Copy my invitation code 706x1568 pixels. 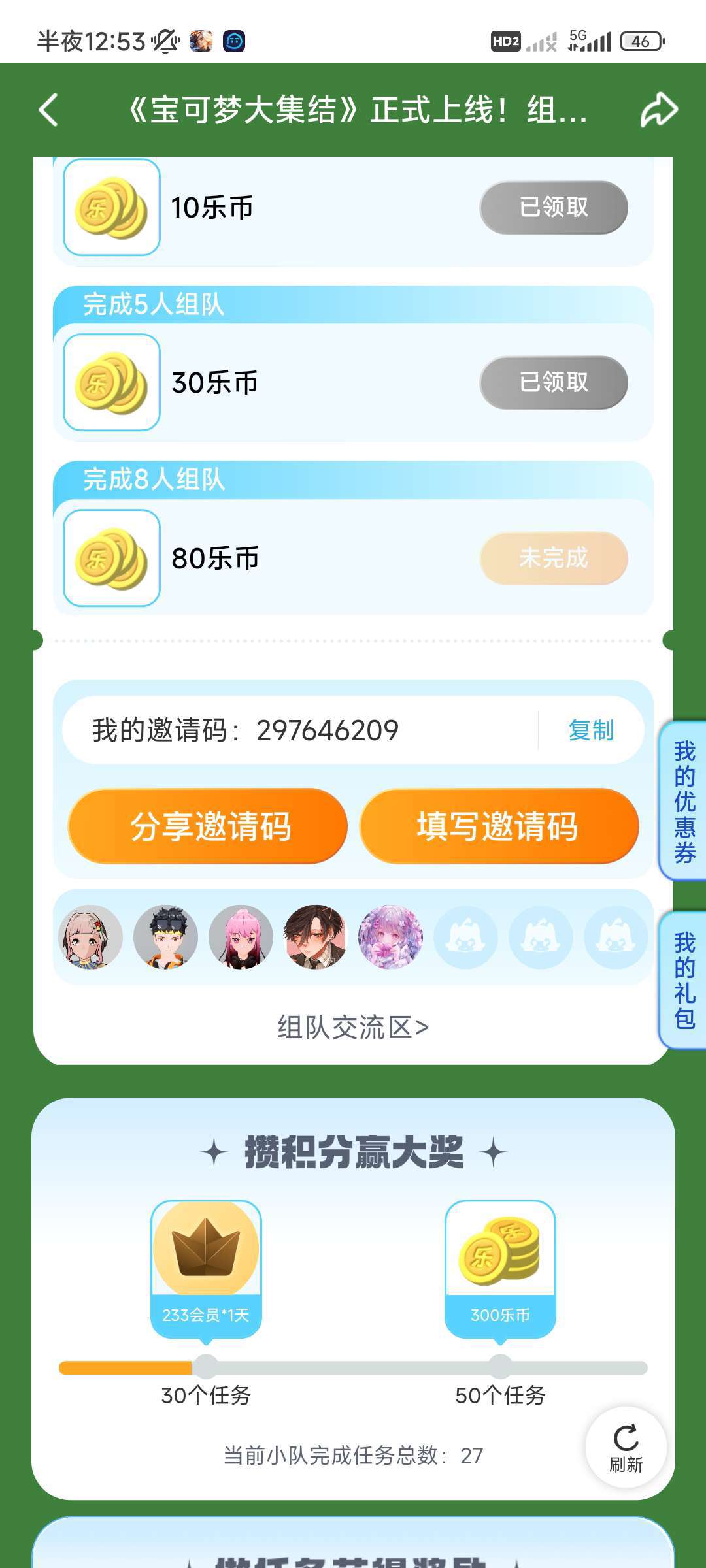click(x=591, y=730)
